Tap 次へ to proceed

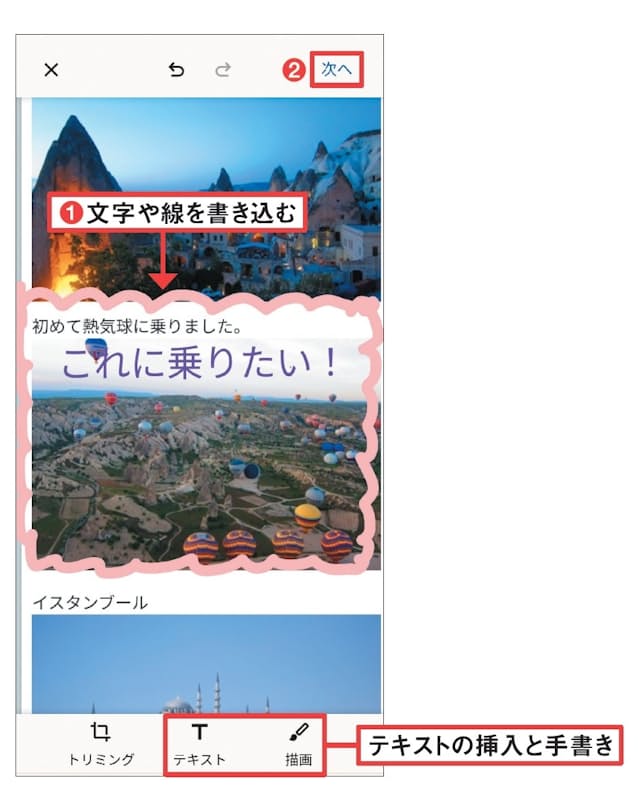(335, 70)
